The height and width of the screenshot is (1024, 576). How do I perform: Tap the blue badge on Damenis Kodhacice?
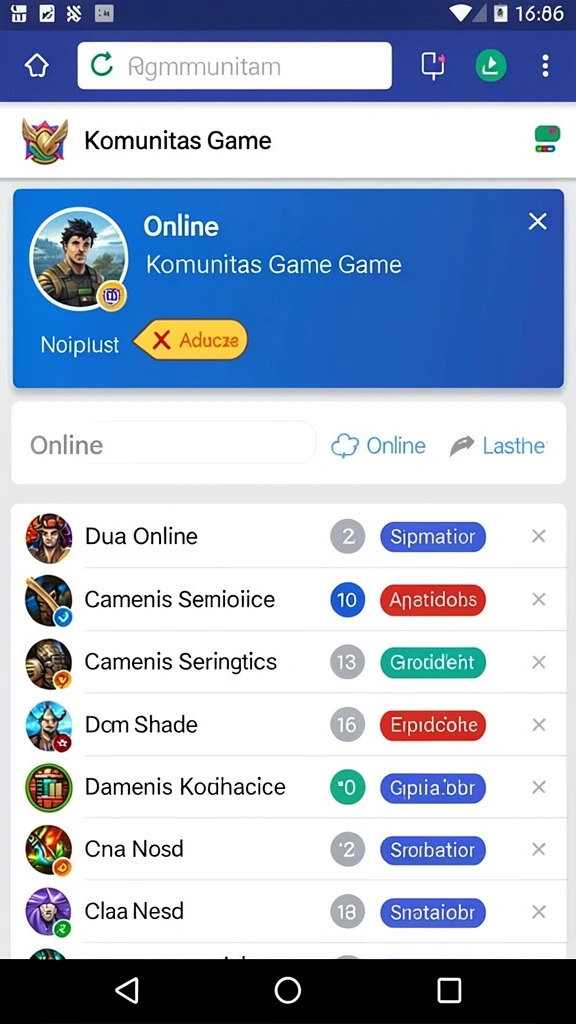433,788
